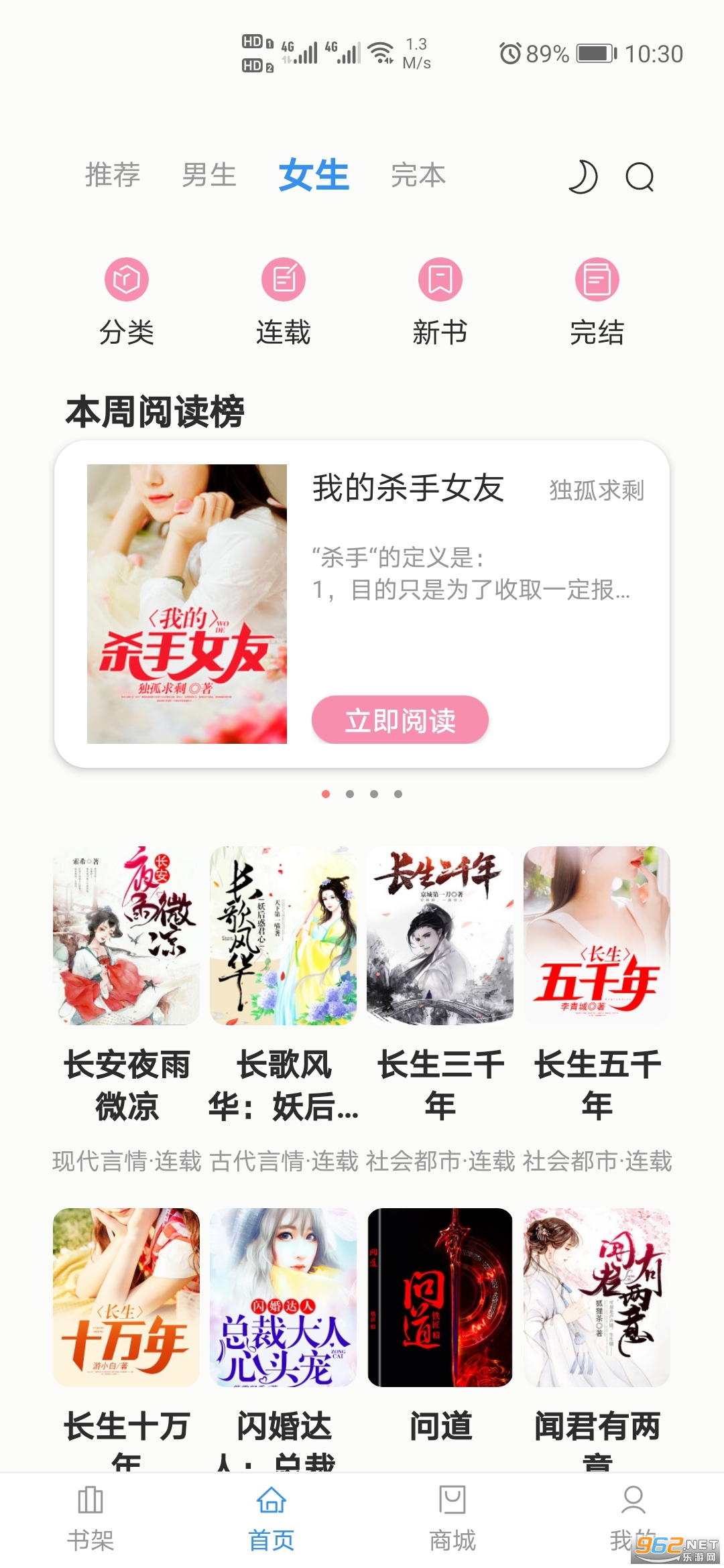Switch to the 推荐 tab
Viewport: 724px width, 1568px height.
click(113, 175)
